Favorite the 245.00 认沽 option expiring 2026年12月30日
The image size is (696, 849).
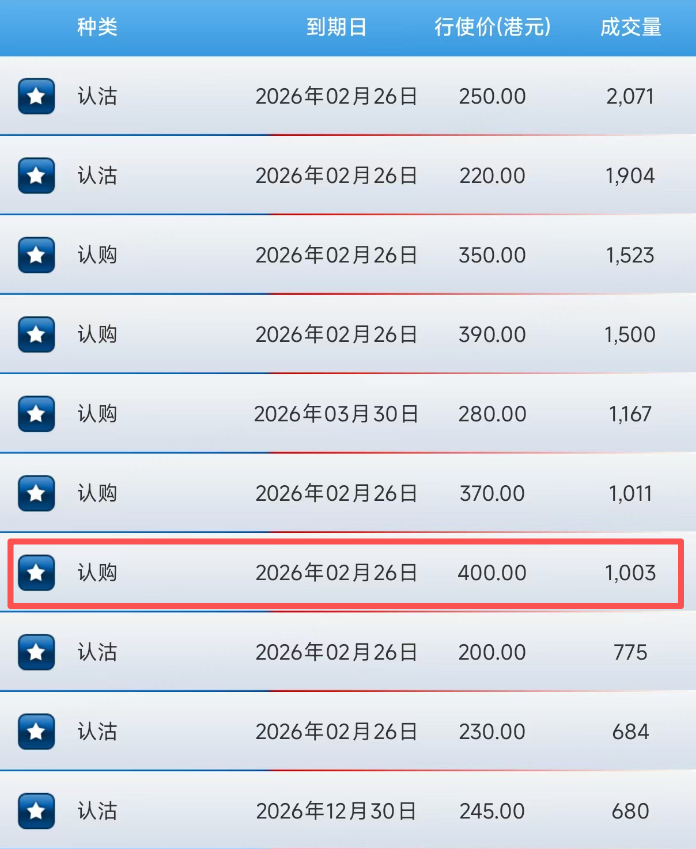point(36,811)
